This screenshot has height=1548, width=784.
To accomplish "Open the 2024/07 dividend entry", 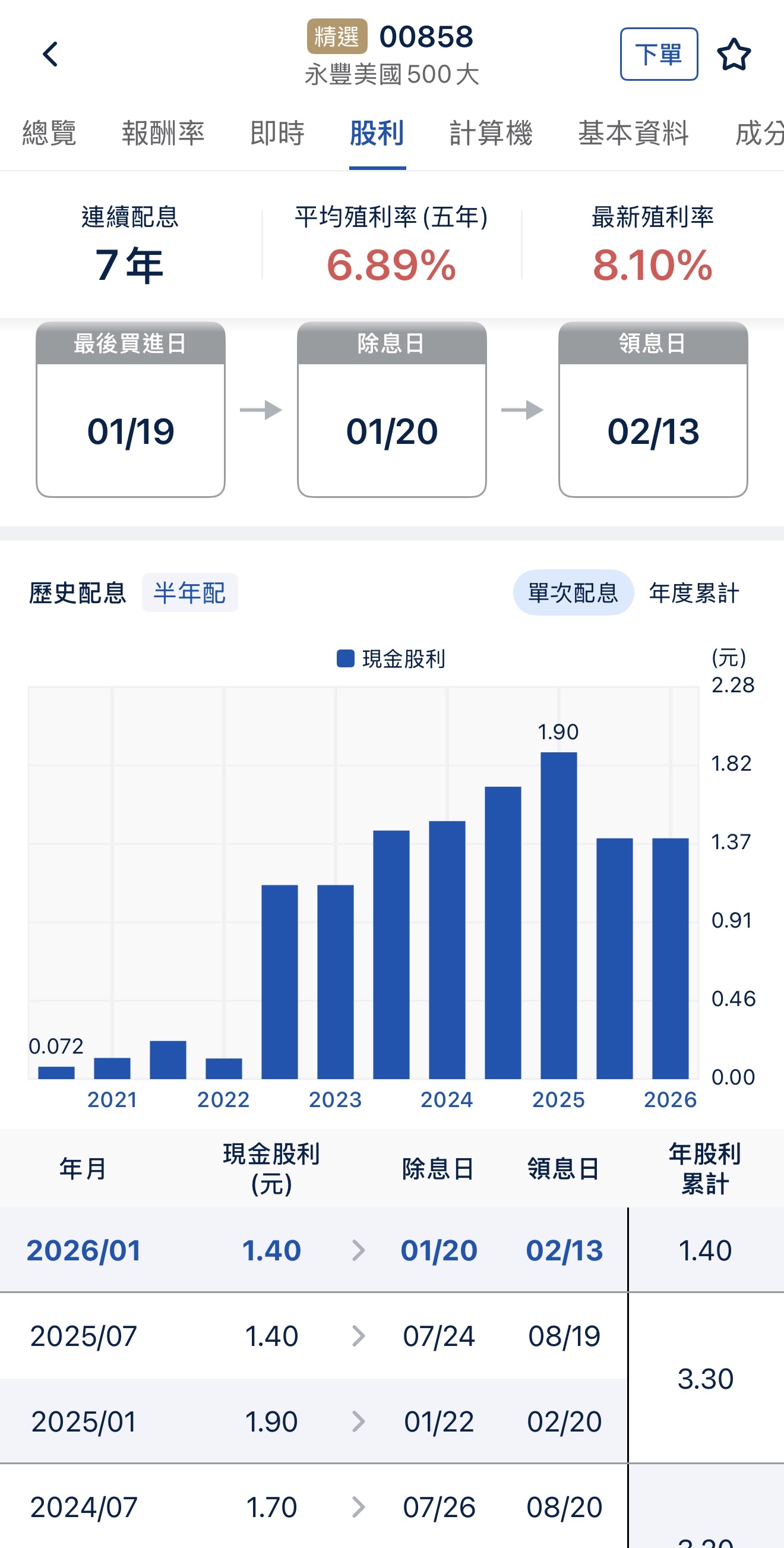I will (358, 1506).
